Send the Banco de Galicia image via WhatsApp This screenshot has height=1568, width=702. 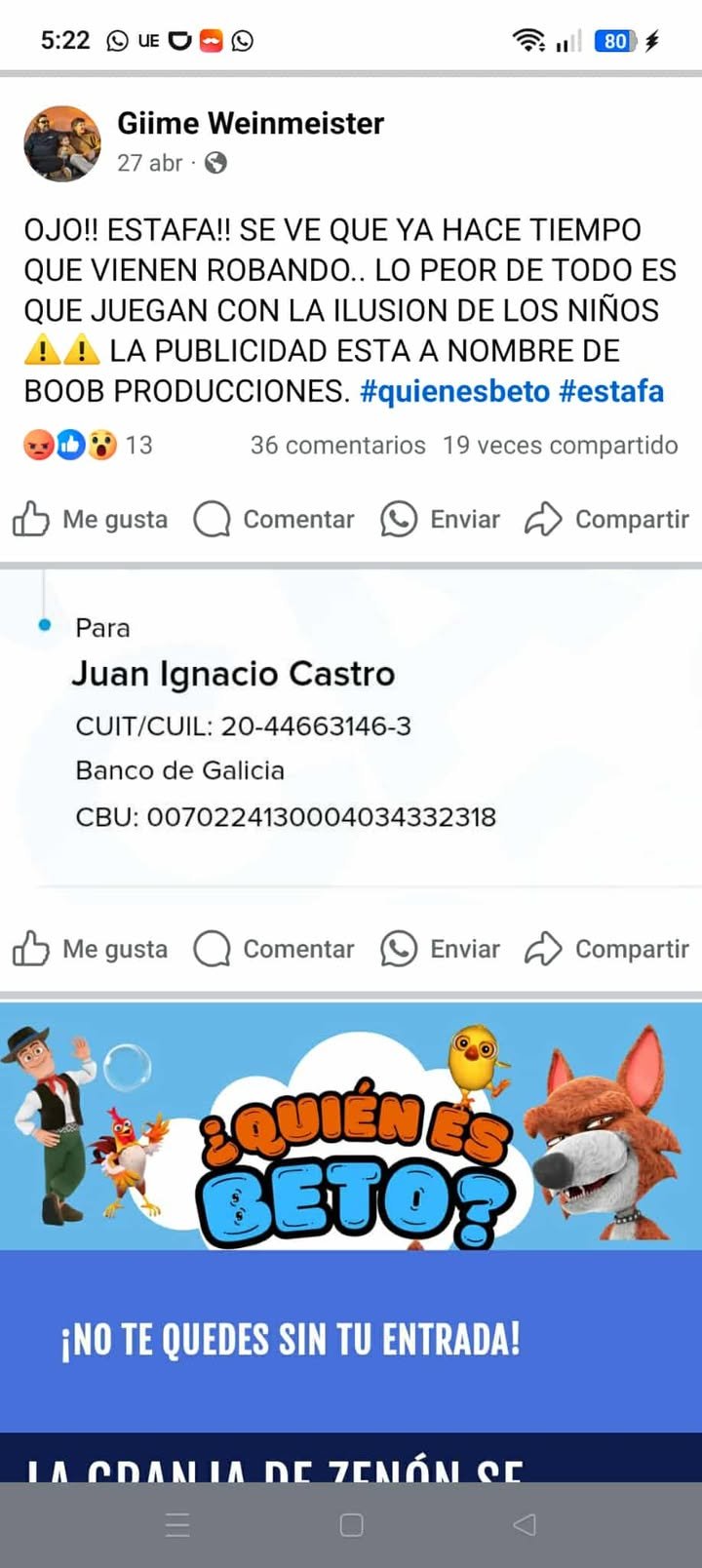441,949
